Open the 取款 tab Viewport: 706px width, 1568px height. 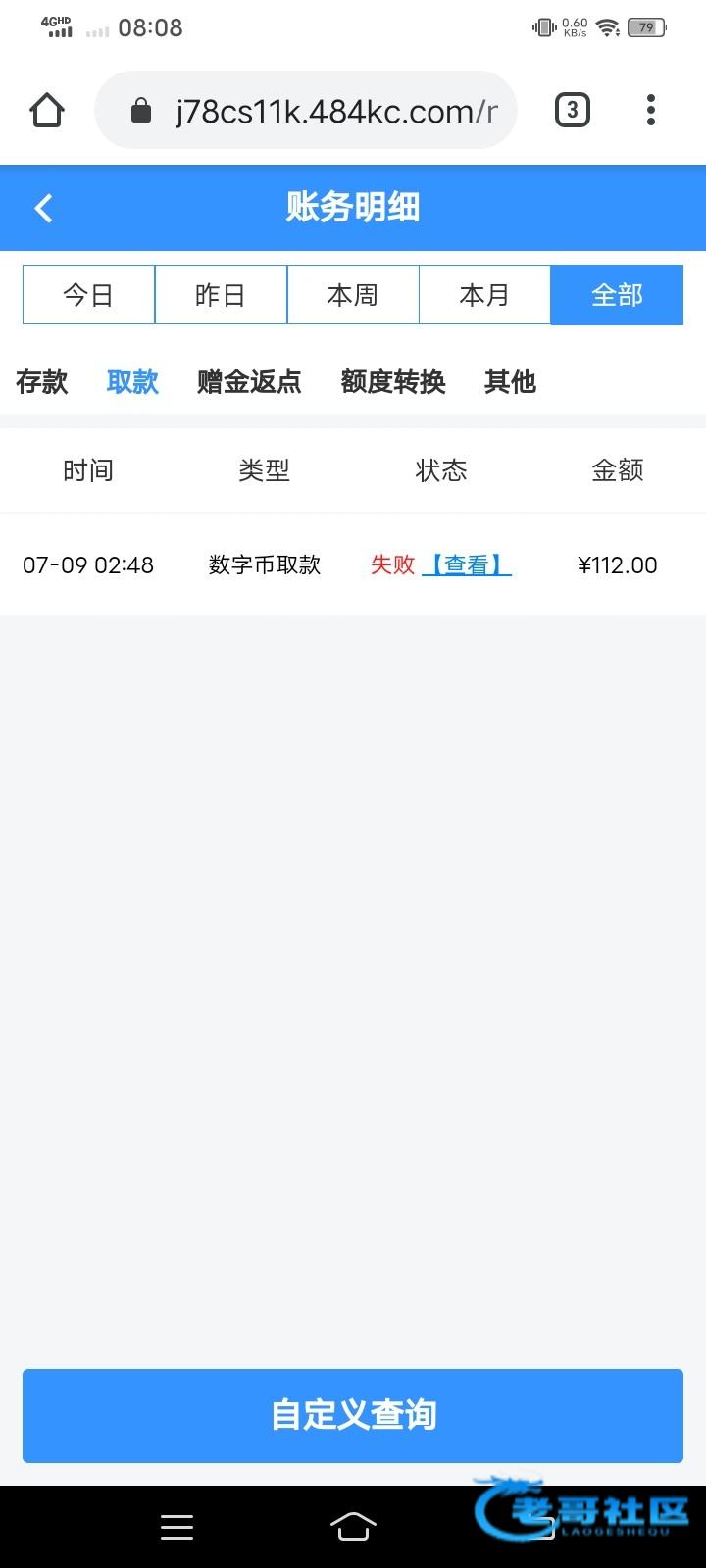tap(132, 381)
